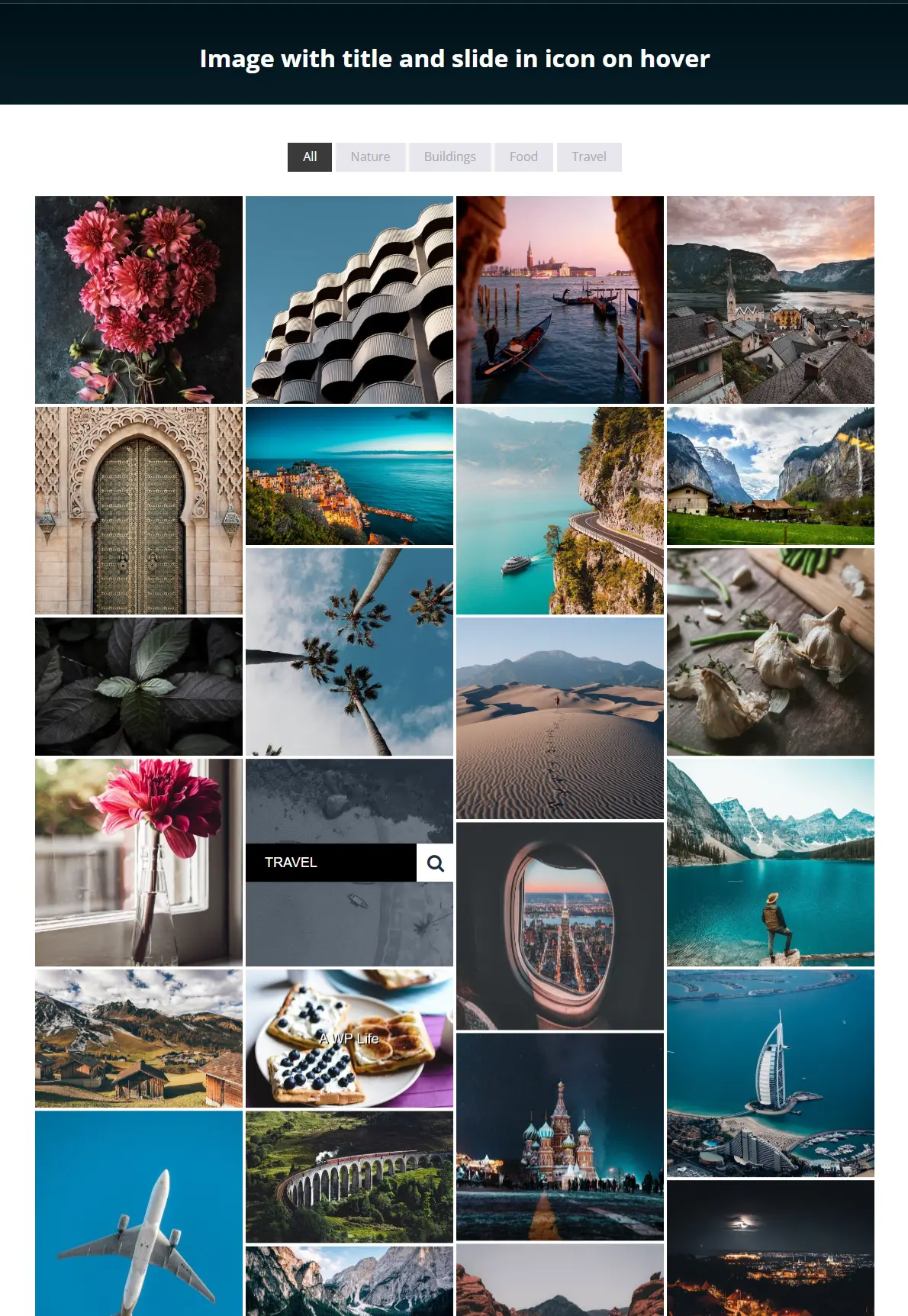Filter gallery by Nature

[x=370, y=157]
